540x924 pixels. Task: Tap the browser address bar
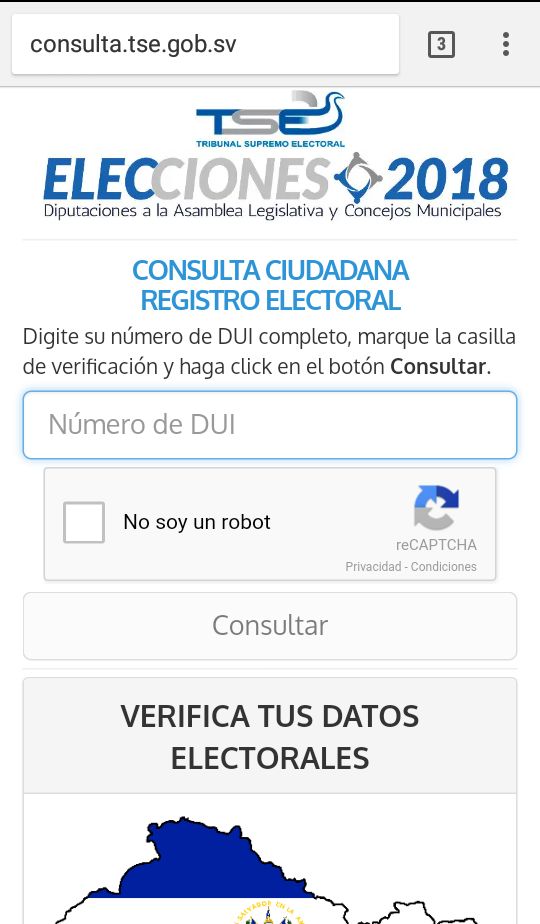pyautogui.click(x=205, y=44)
